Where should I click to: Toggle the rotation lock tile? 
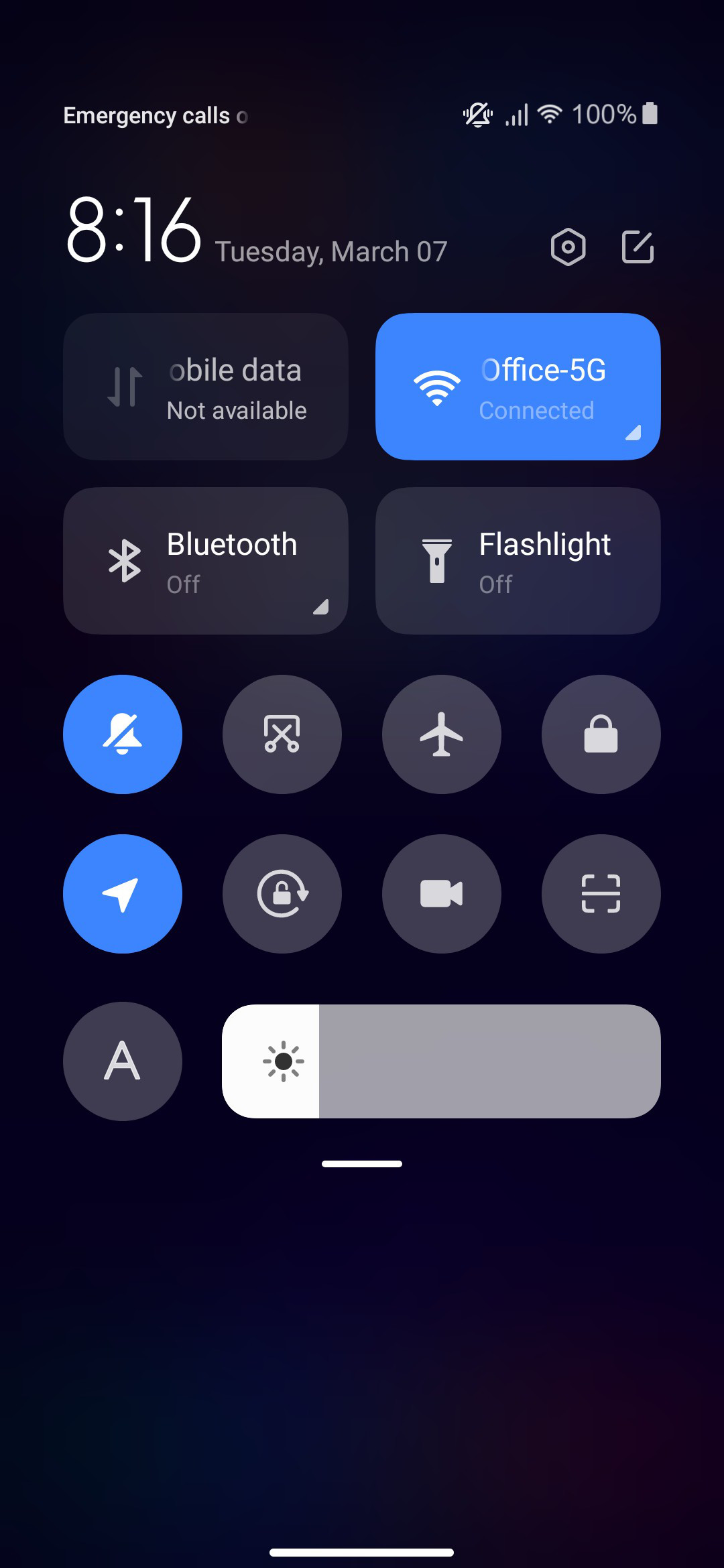point(282,894)
